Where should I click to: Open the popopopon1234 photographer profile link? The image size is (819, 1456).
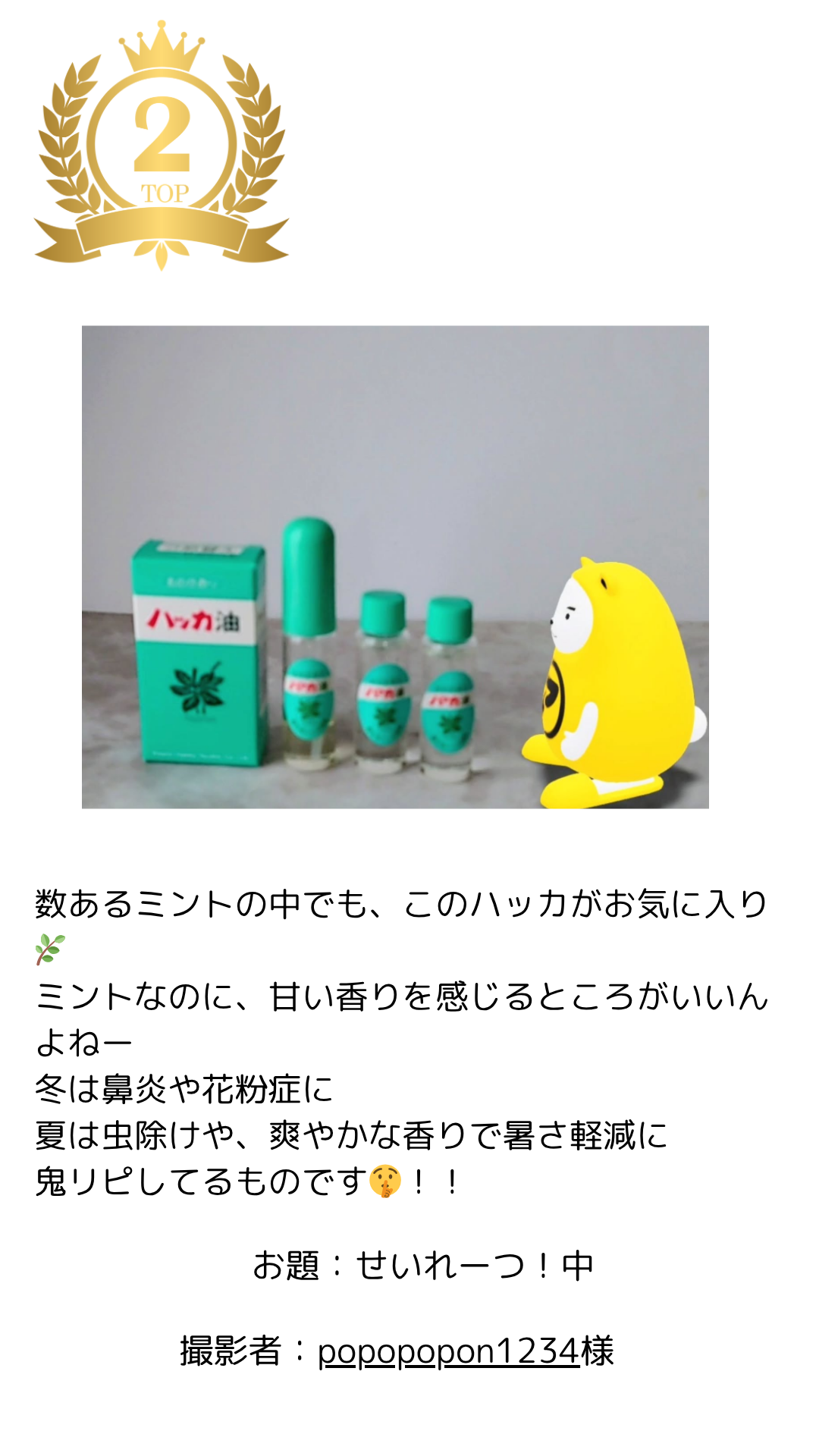click(x=448, y=1352)
